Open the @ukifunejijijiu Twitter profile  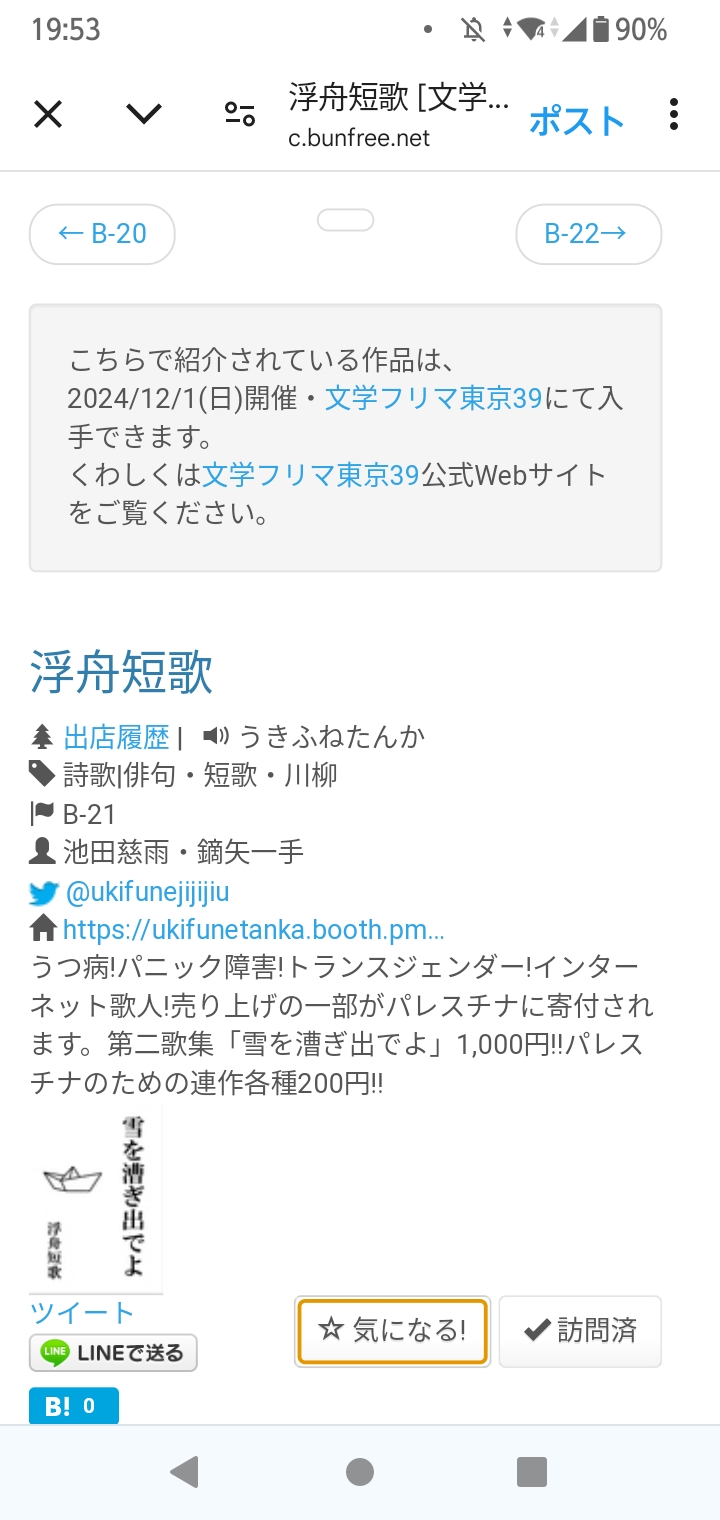pyautogui.click(x=146, y=891)
